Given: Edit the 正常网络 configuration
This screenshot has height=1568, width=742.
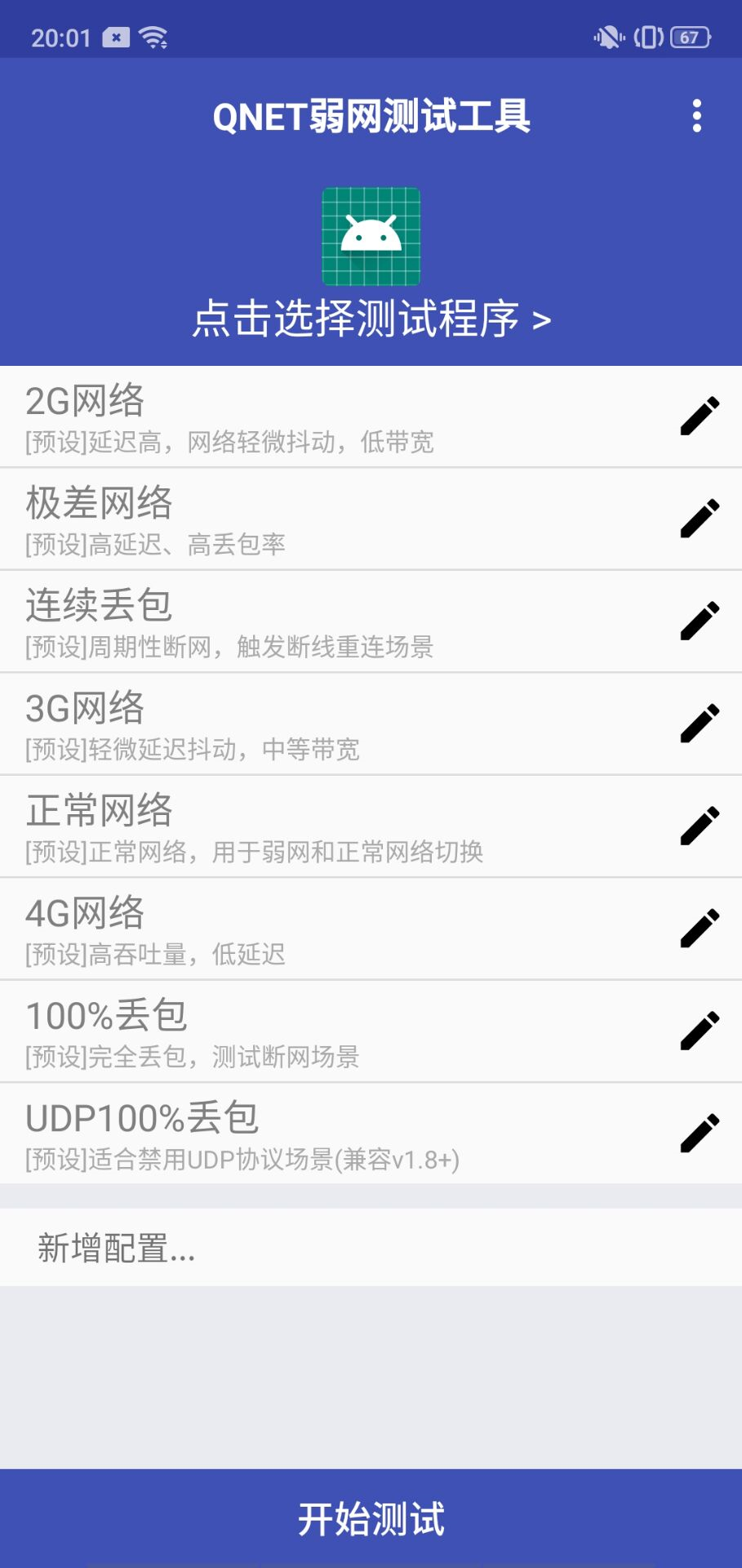Looking at the screenshot, I should click(700, 826).
